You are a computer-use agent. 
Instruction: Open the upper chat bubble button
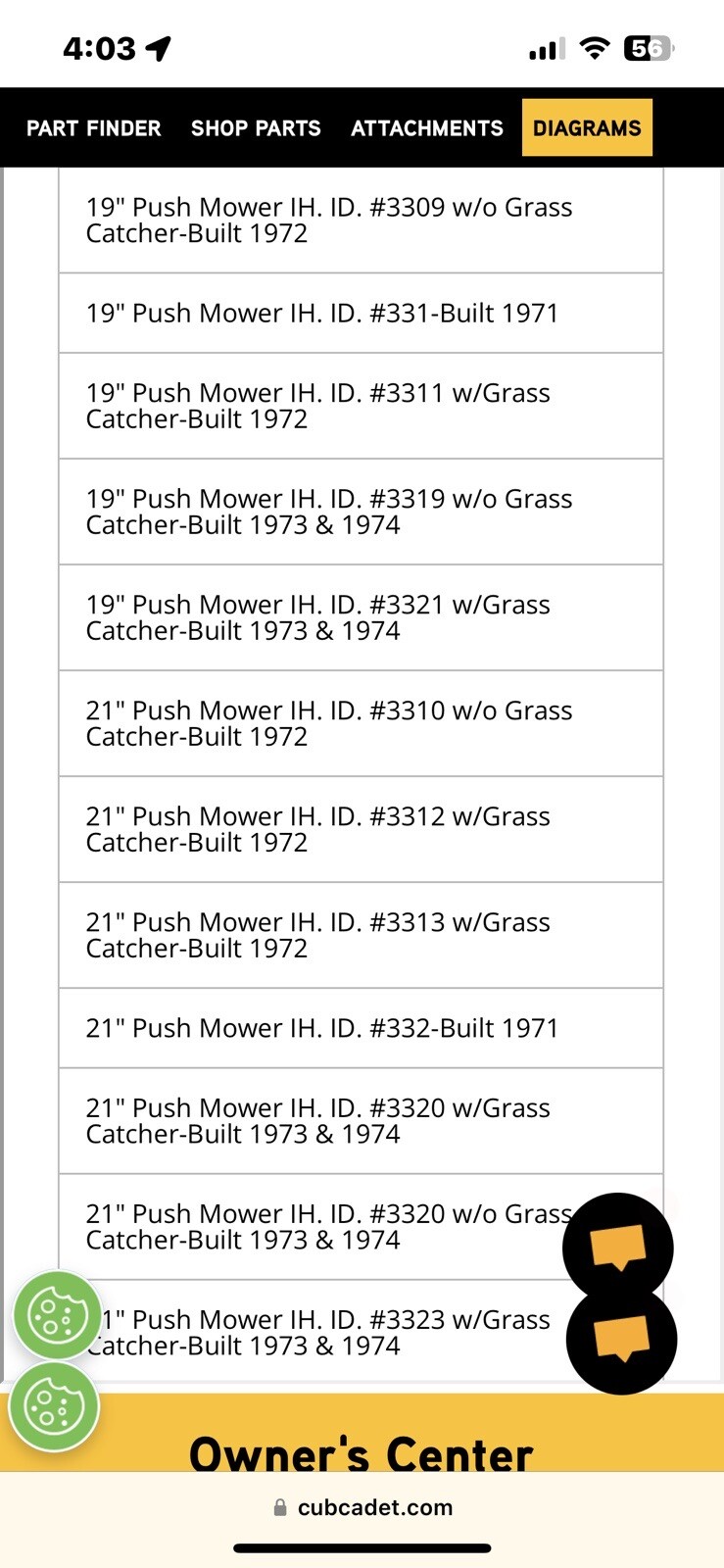(x=618, y=1248)
